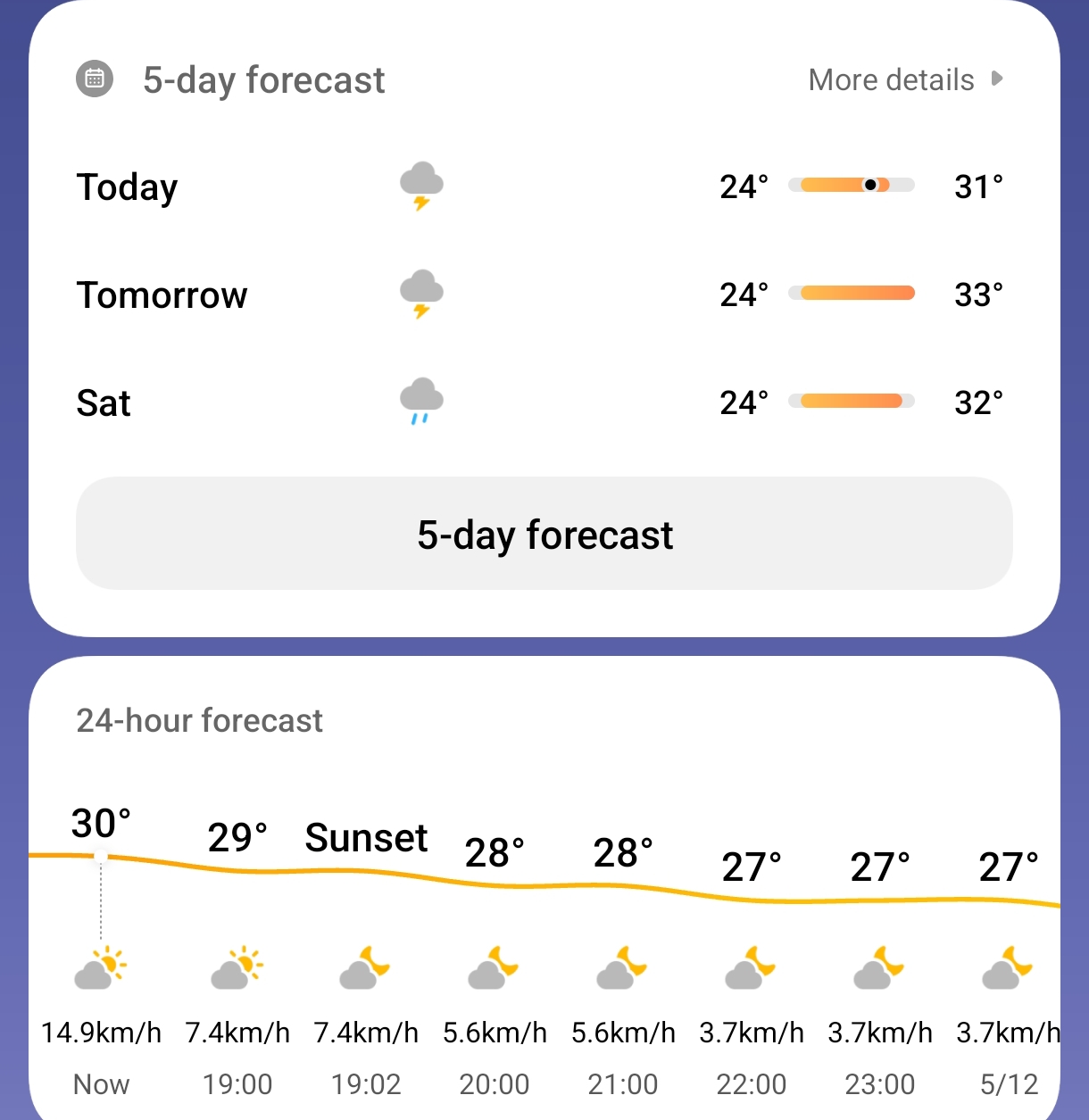Open Sat forecast row
The image size is (1089, 1120).
pos(543,402)
